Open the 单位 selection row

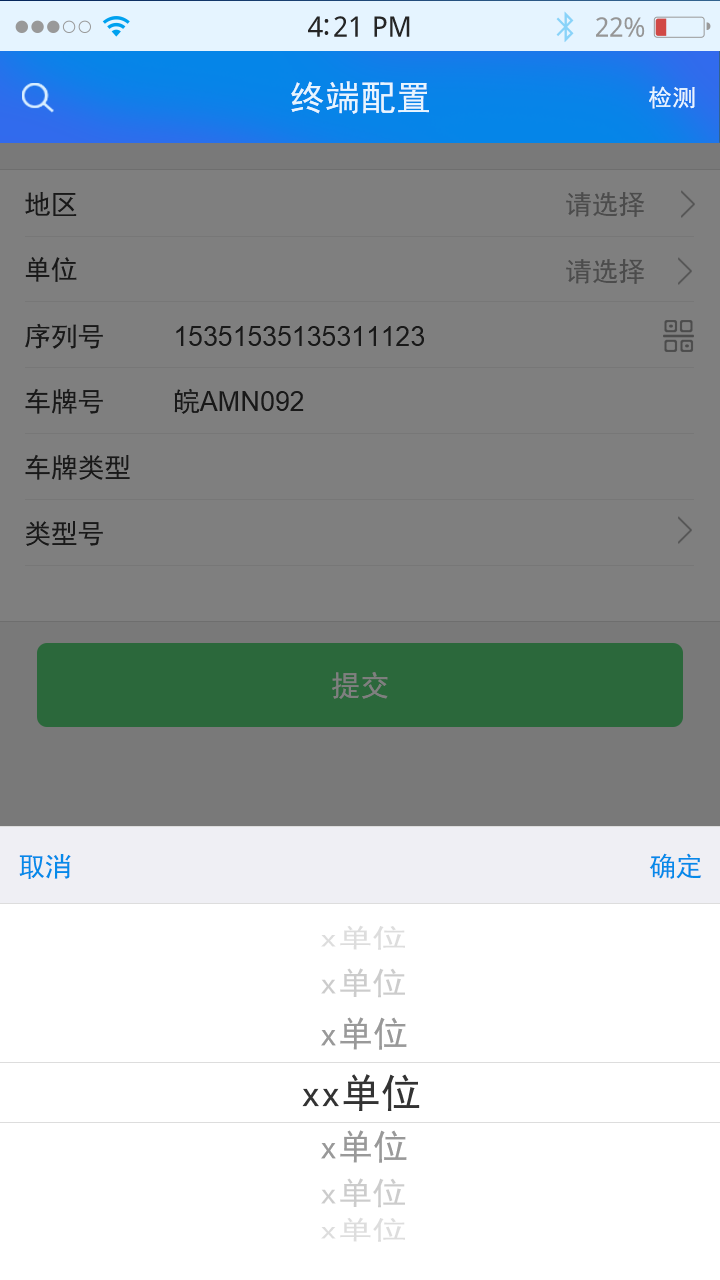(x=360, y=271)
